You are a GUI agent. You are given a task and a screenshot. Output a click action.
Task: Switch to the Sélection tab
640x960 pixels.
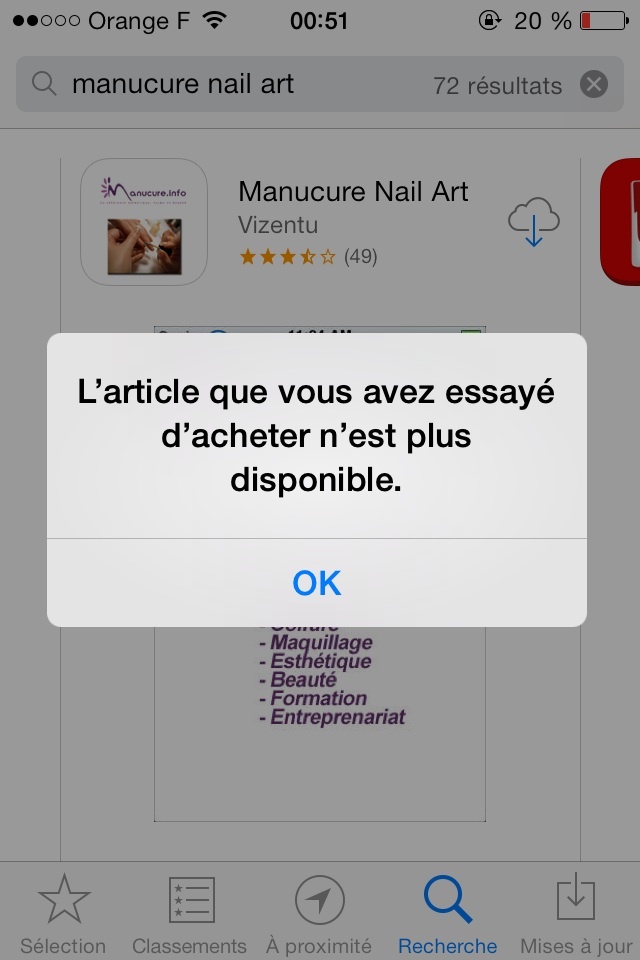63,914
